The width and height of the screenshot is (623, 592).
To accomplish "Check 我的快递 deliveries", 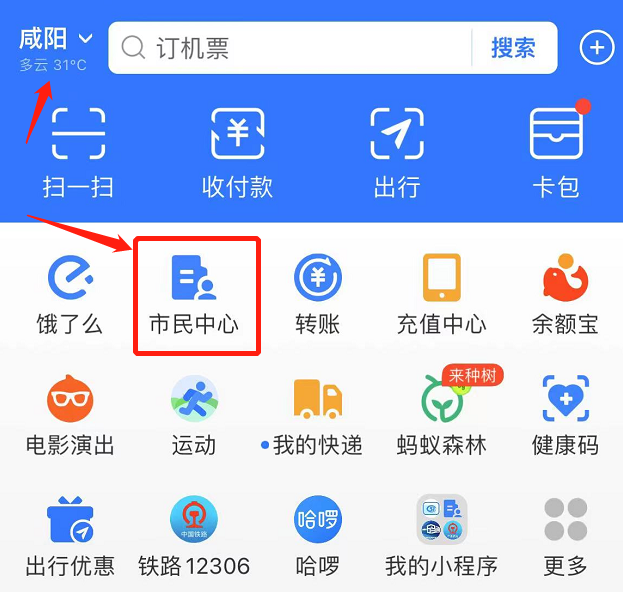I will click(318, 415).
